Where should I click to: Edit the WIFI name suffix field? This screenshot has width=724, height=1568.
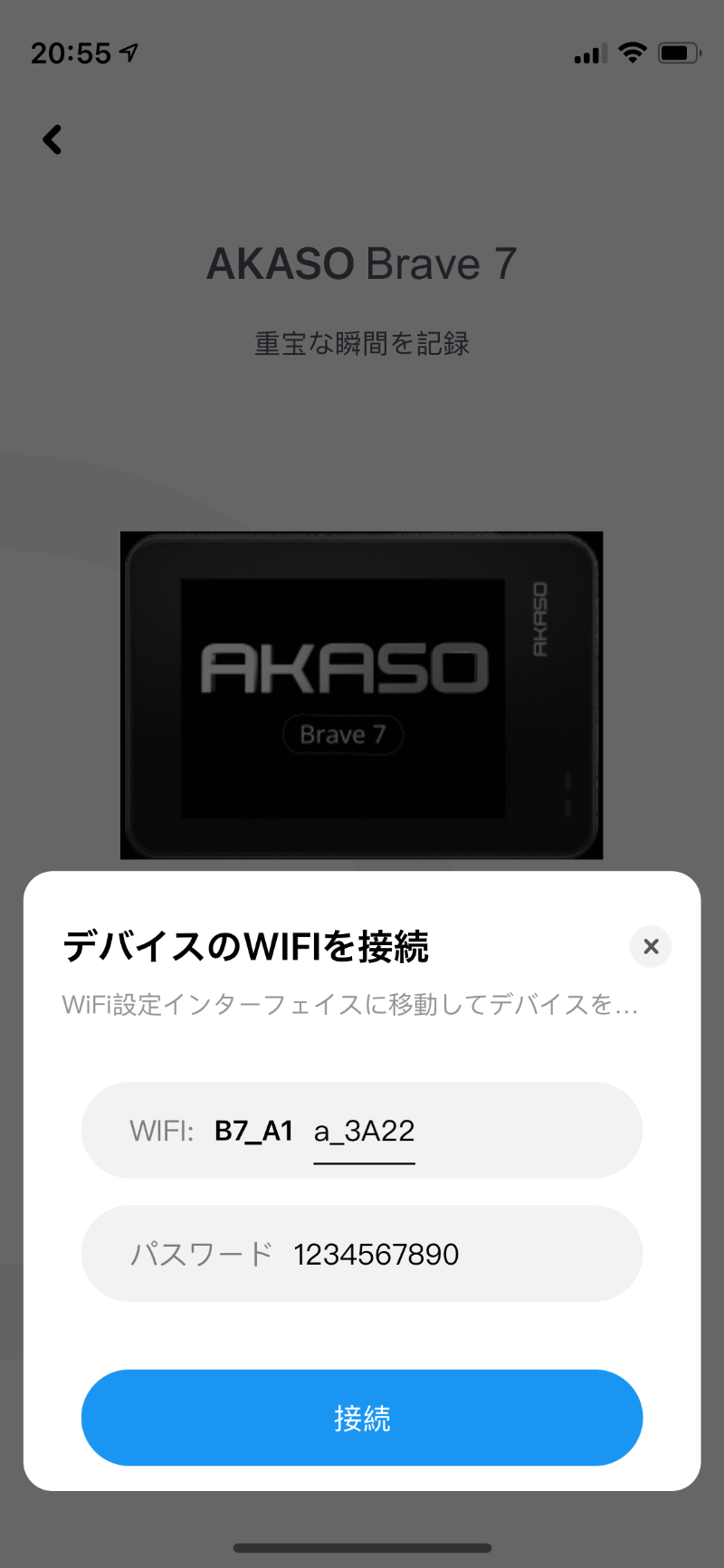(364, 1132)
